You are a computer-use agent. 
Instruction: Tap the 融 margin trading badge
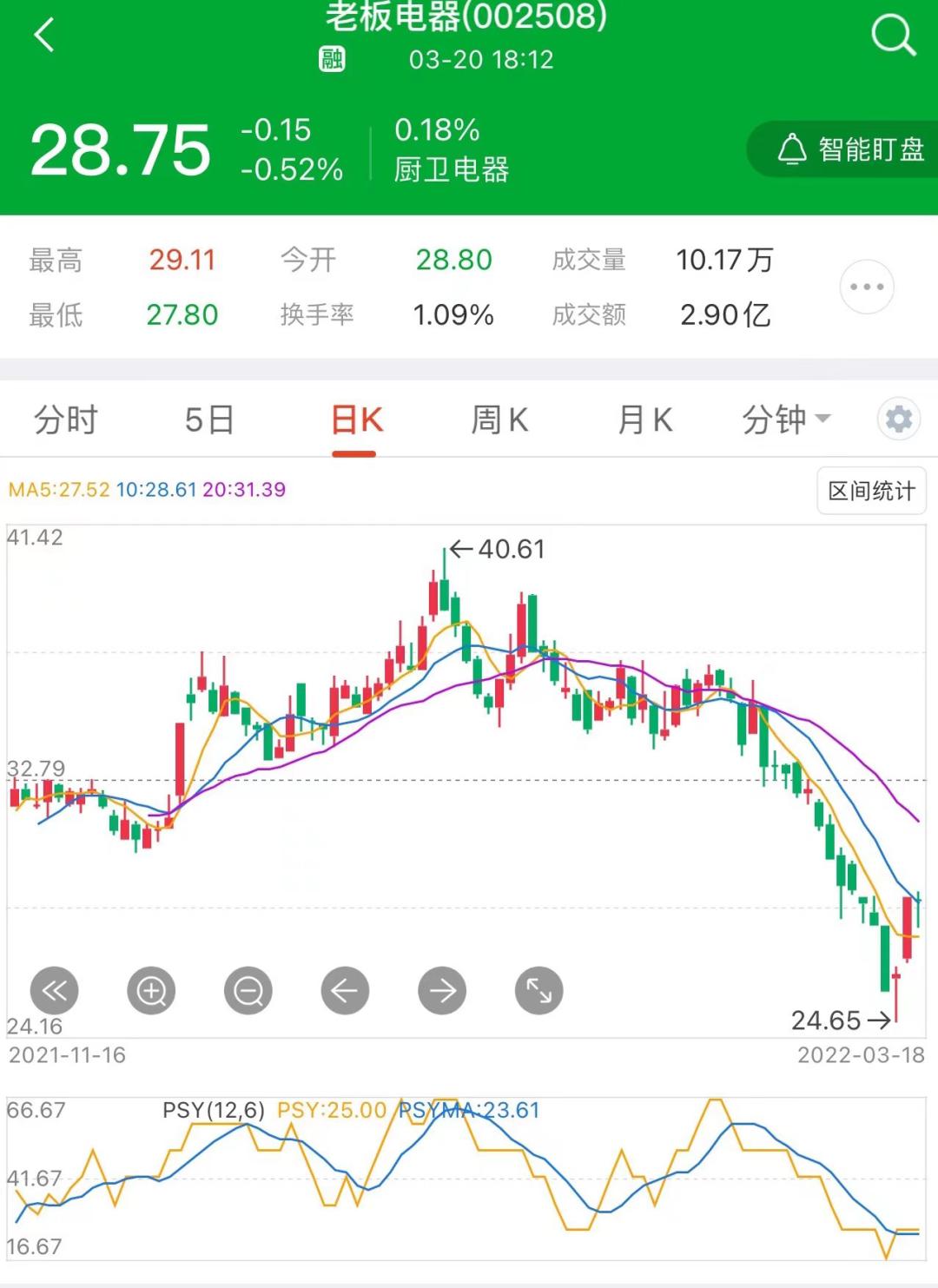(x=332, y=59)
